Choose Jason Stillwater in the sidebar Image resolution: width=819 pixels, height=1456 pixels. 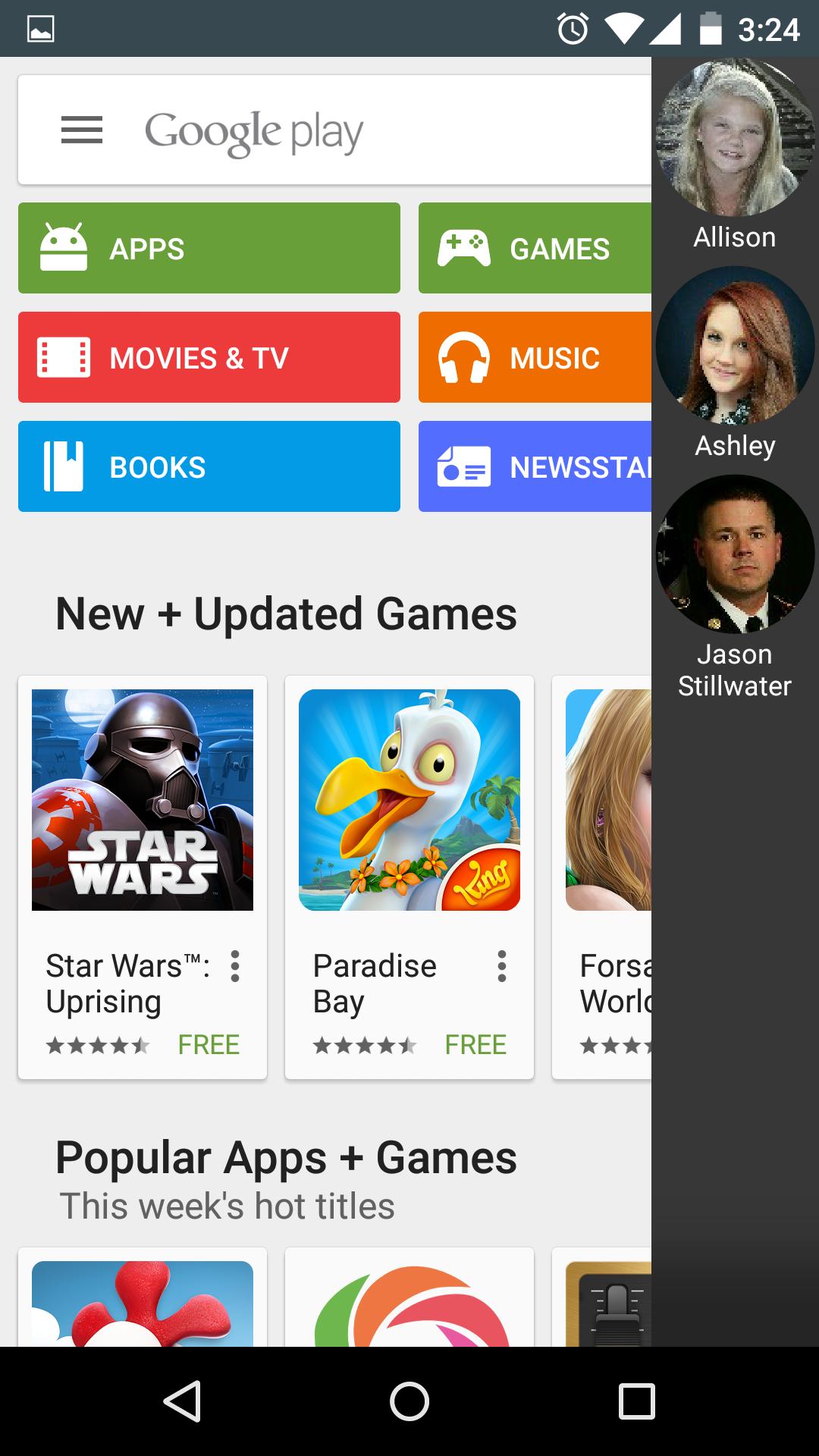pos(735,554)
